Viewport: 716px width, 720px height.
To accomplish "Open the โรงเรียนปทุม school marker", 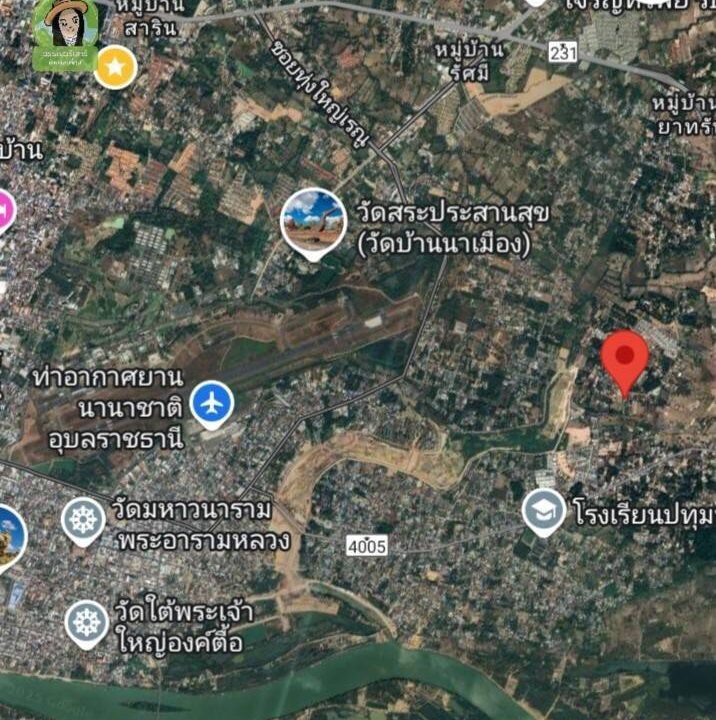I will click(x=544, y=512).
